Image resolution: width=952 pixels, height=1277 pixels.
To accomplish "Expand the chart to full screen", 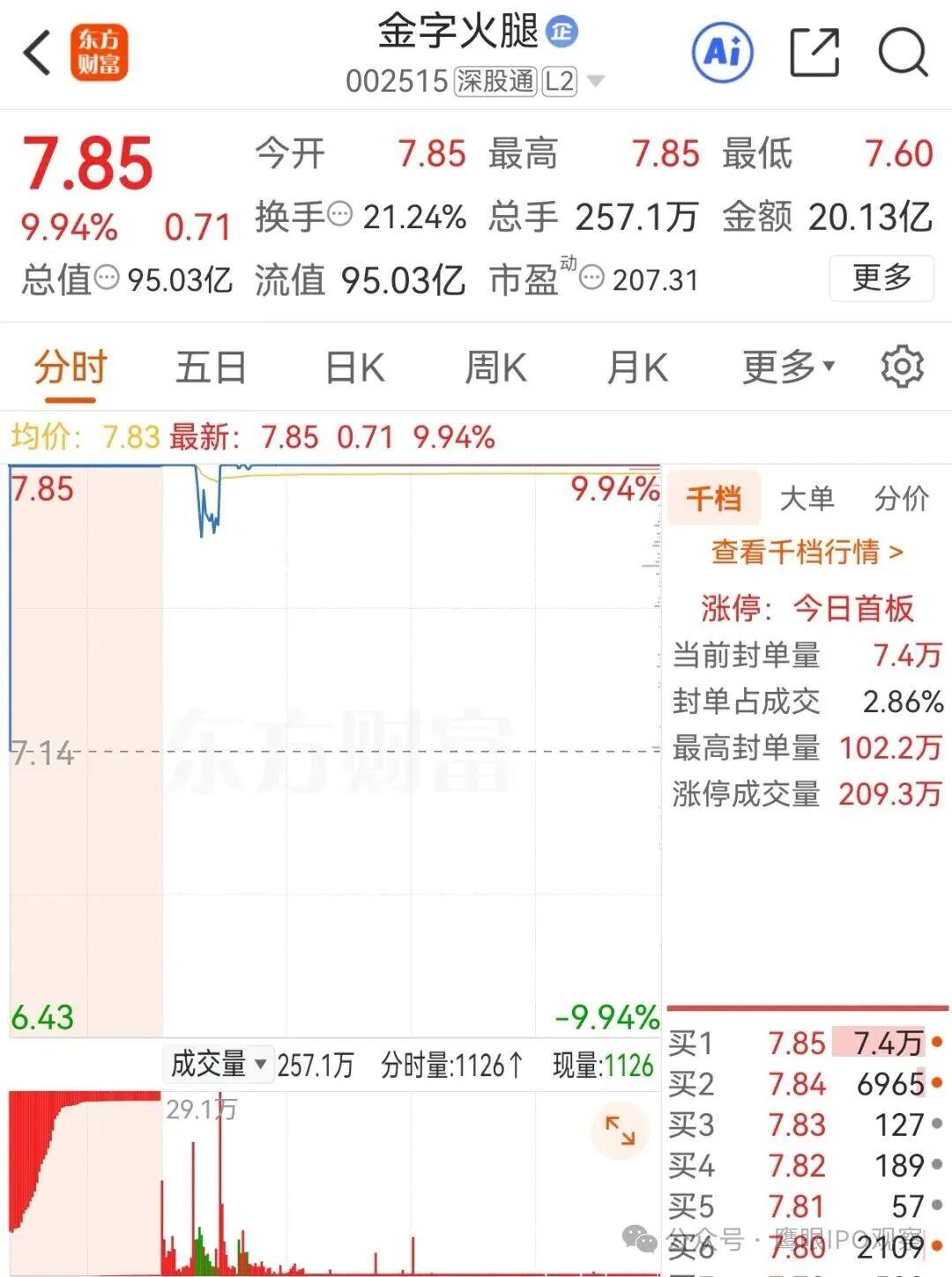I will pos(620,1130).
